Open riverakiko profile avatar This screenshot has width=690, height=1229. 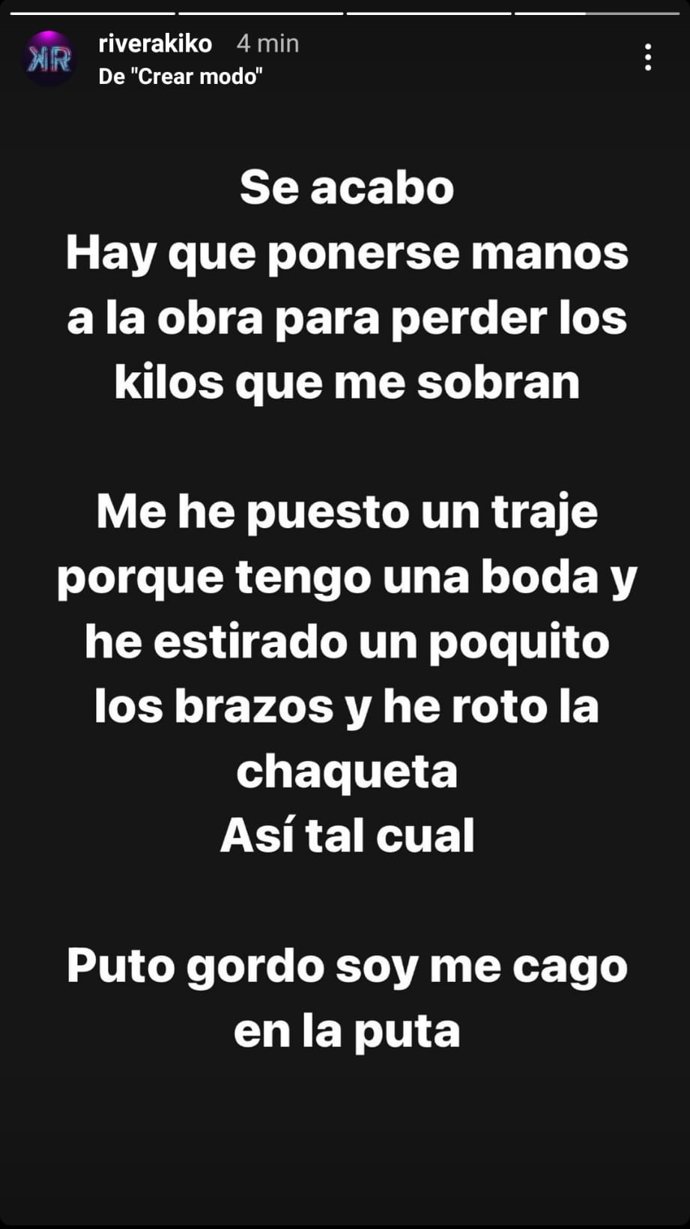tap(48, 58)
